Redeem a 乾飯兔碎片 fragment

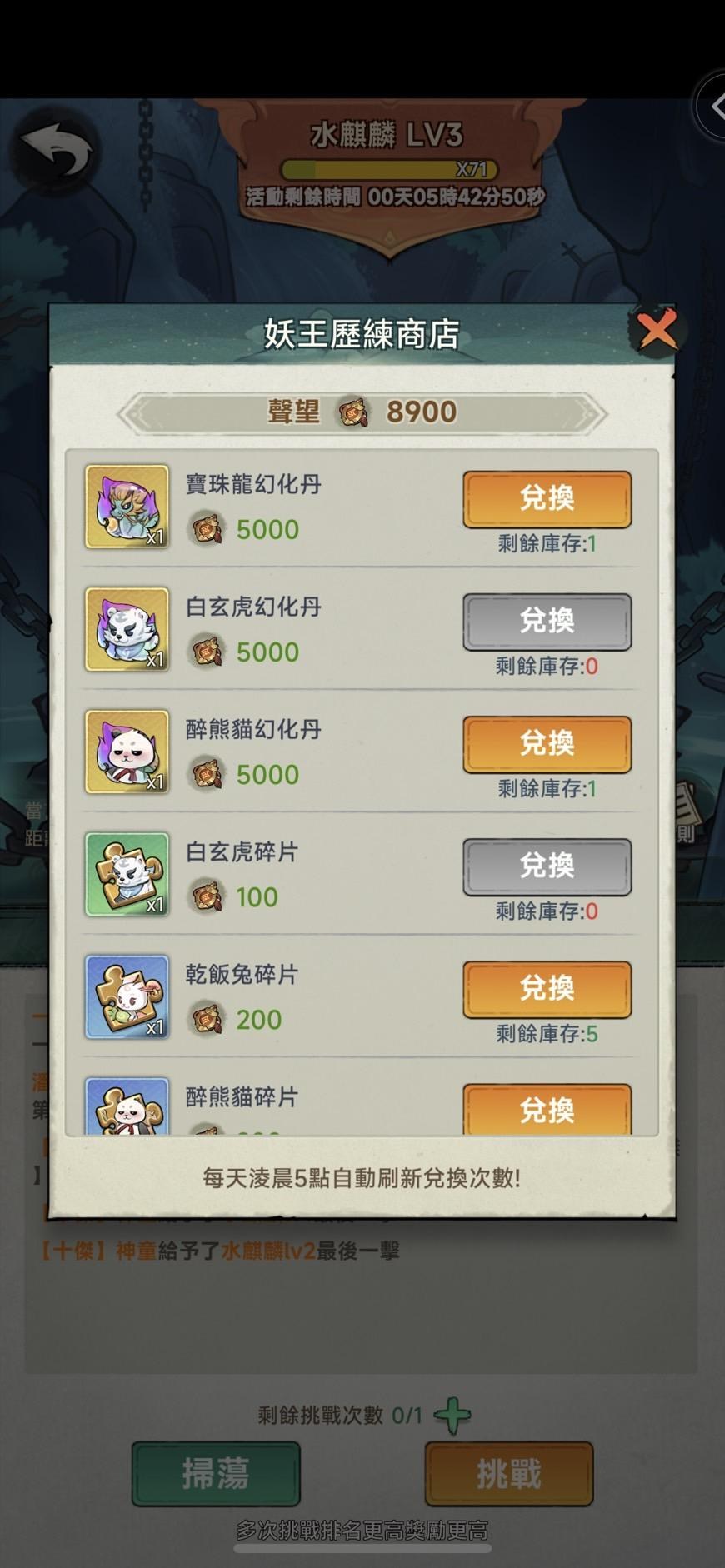pyautogui.click(x=547, y=988)
